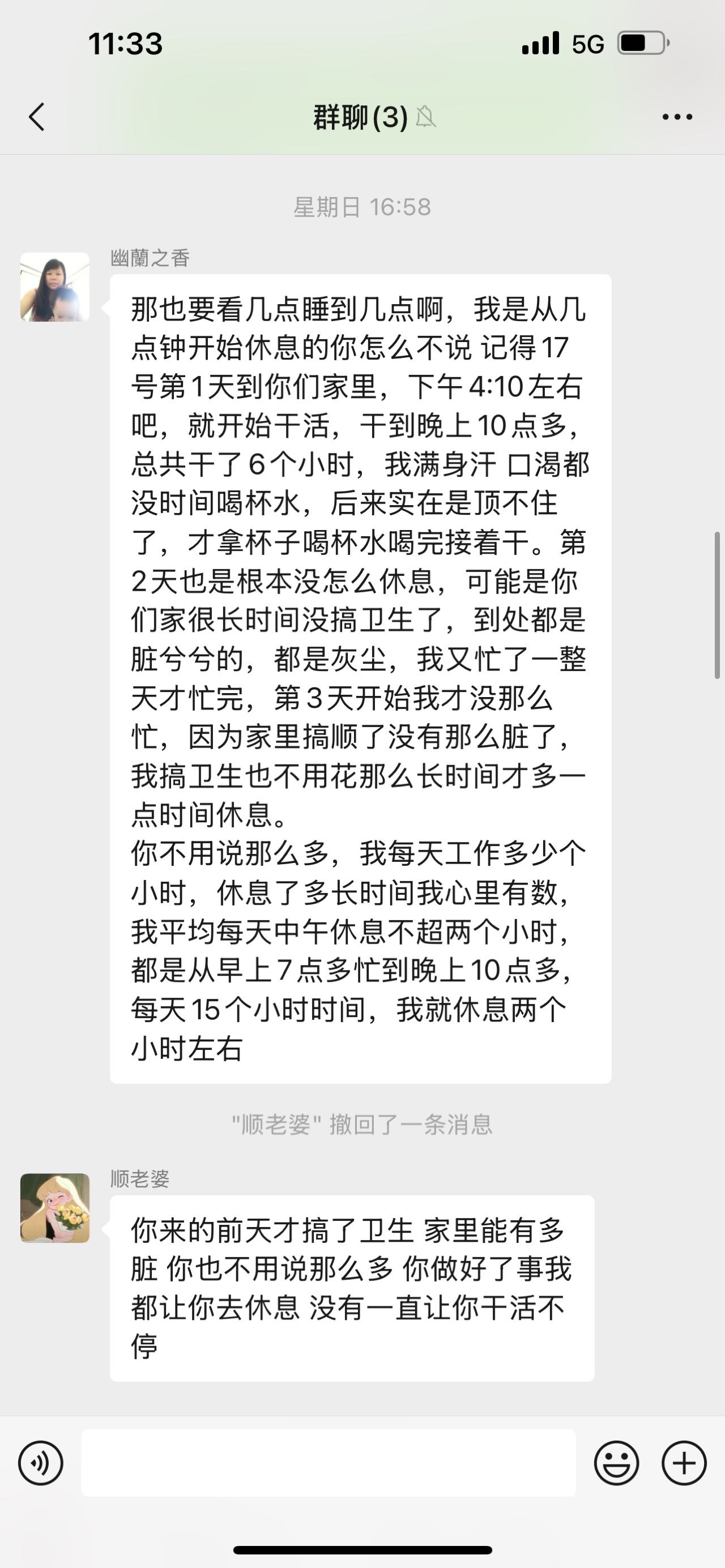Open the group chat options menu
Image resolution: width=725 pixels, height=1568 pixels.
click(677, 116)
